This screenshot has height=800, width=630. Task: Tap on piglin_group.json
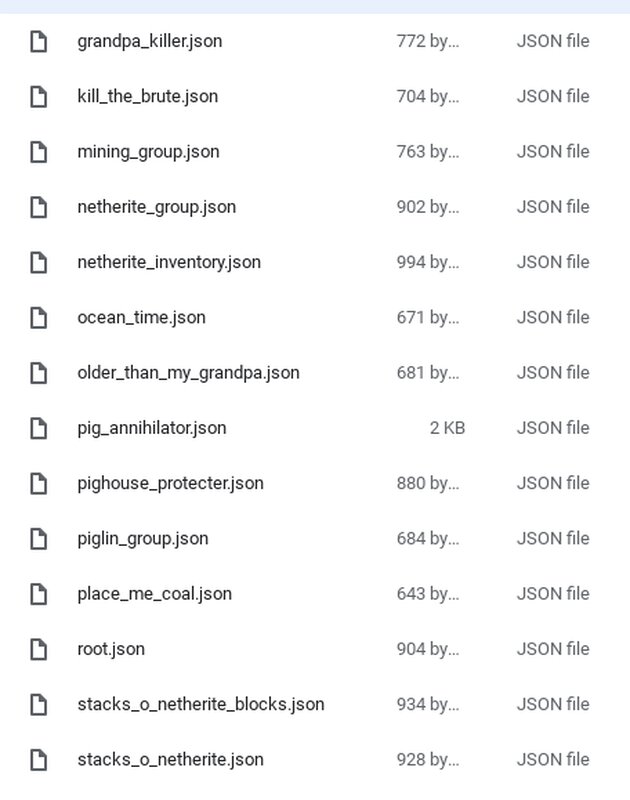point(142,539)
